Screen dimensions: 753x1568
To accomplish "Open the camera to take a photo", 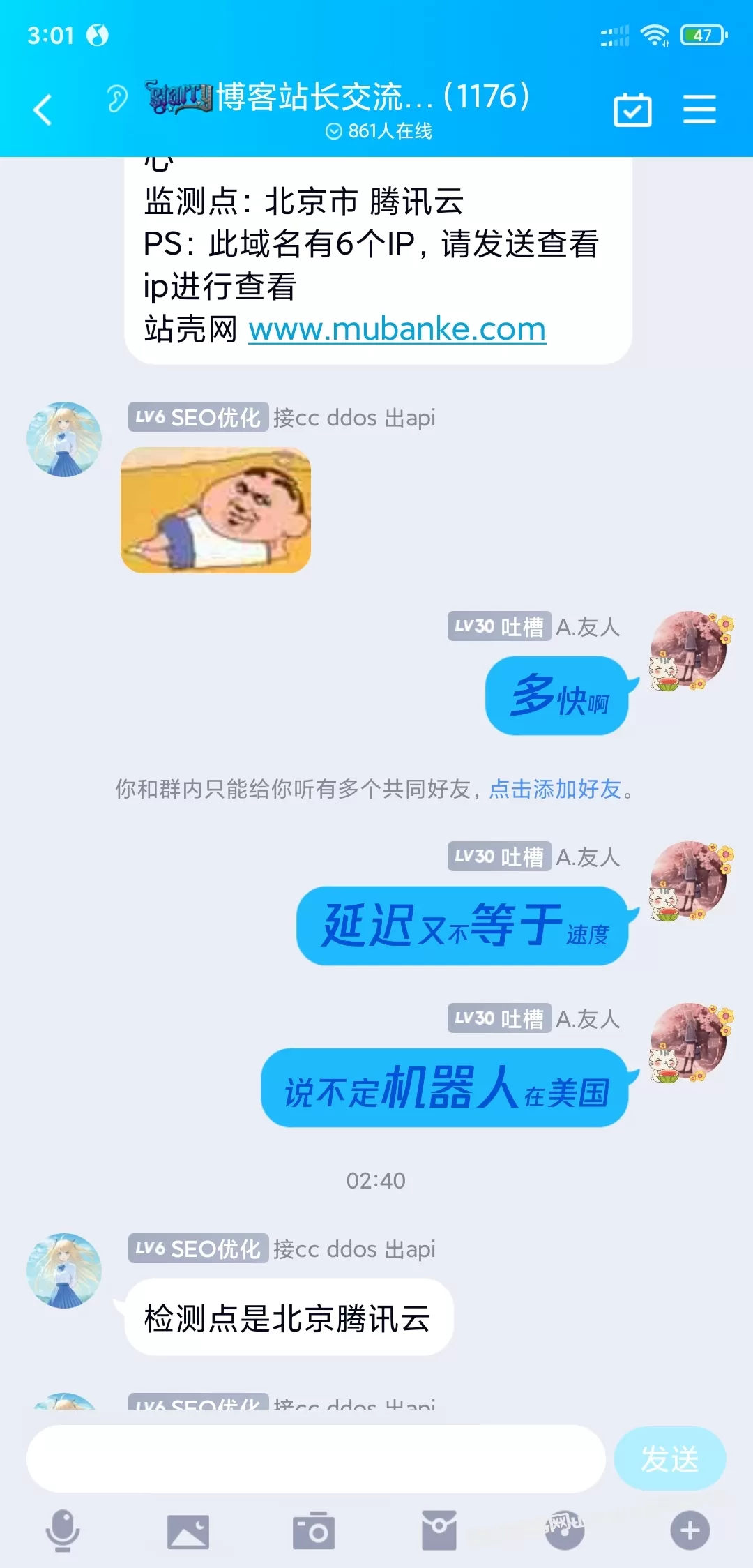I will pyautogui.click(x=314, y=1531).
